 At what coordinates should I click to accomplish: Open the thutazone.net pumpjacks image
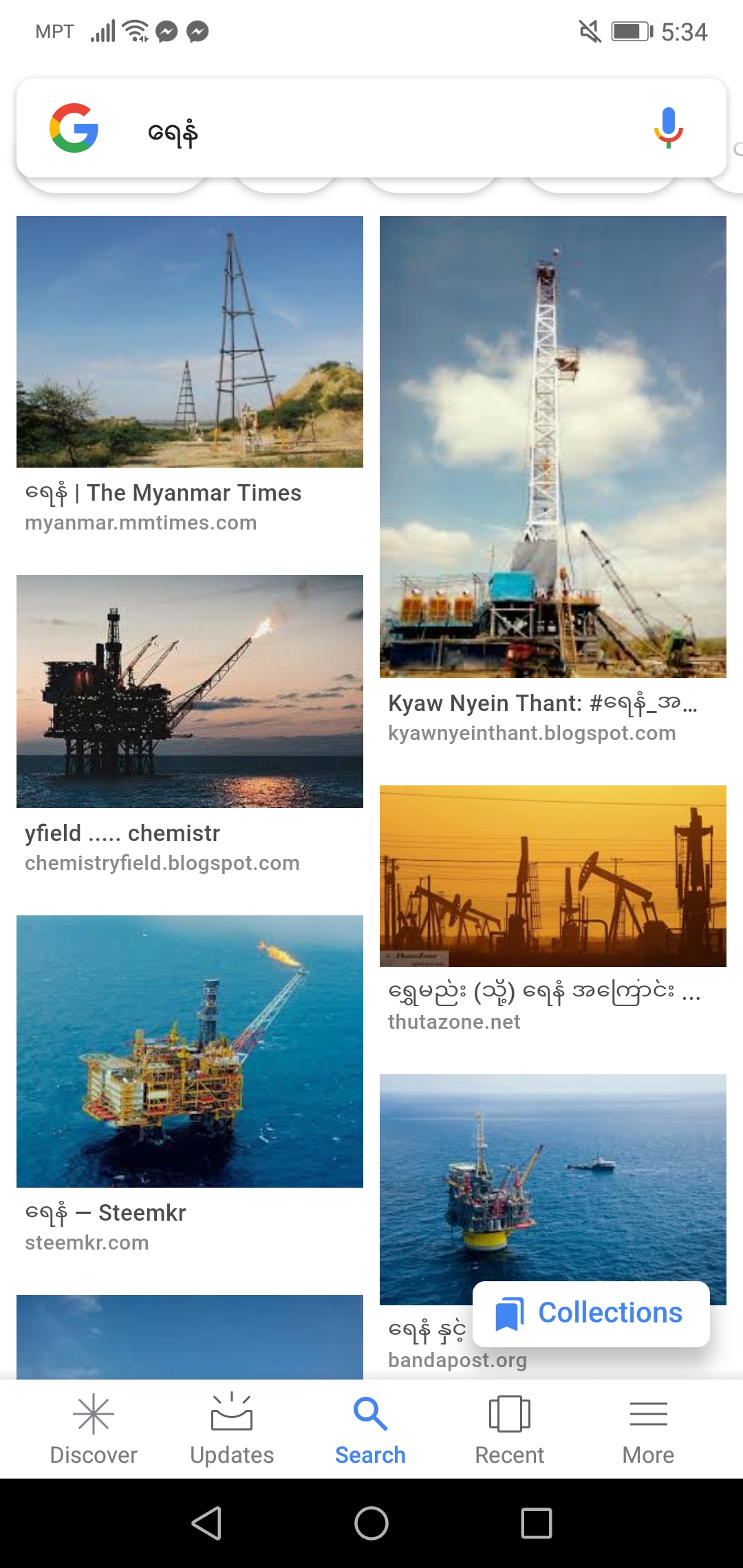(x=552, y=876)
